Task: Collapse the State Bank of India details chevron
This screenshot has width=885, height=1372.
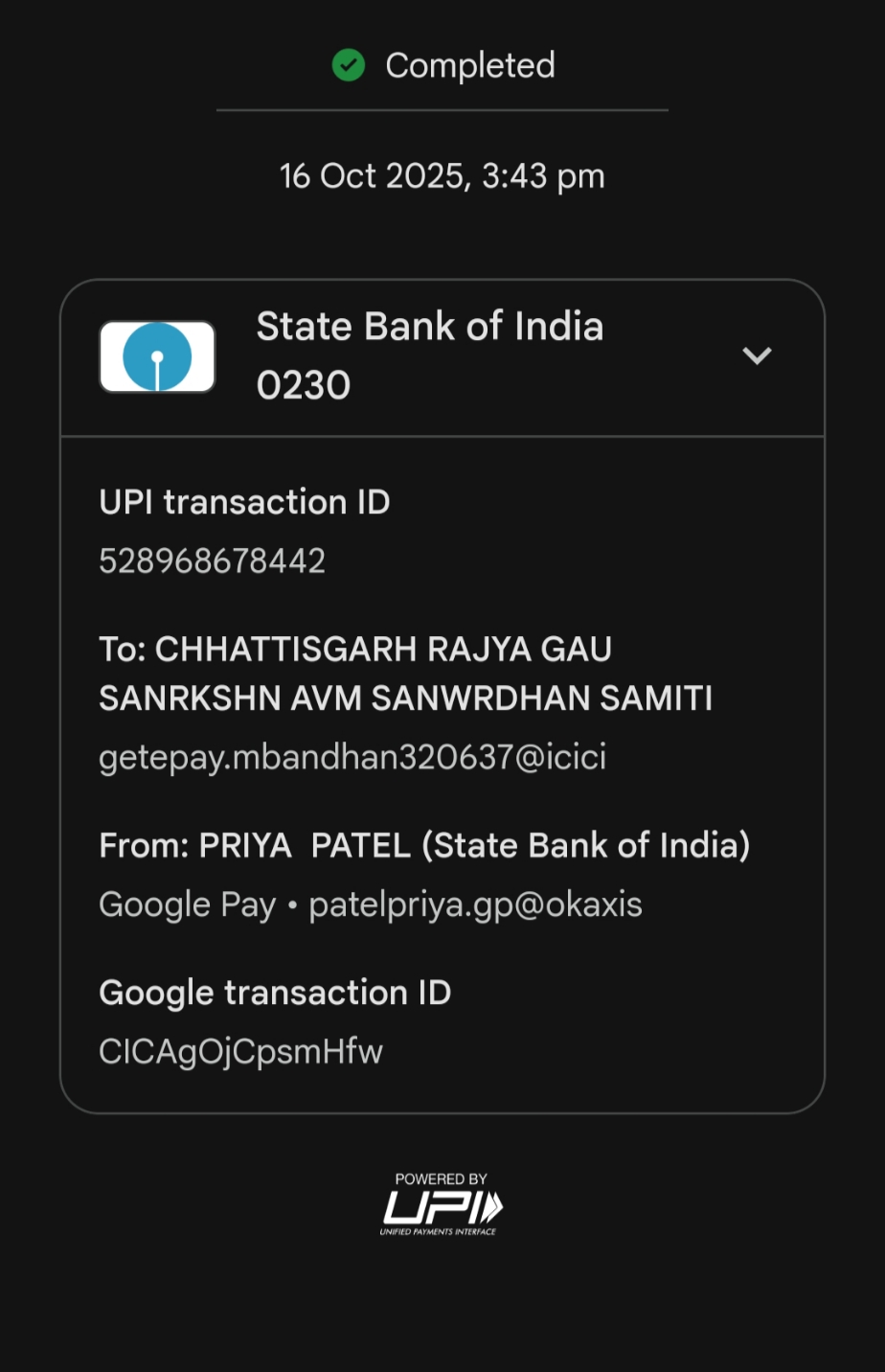Action: pyautogui.click(x=757, y=355)
